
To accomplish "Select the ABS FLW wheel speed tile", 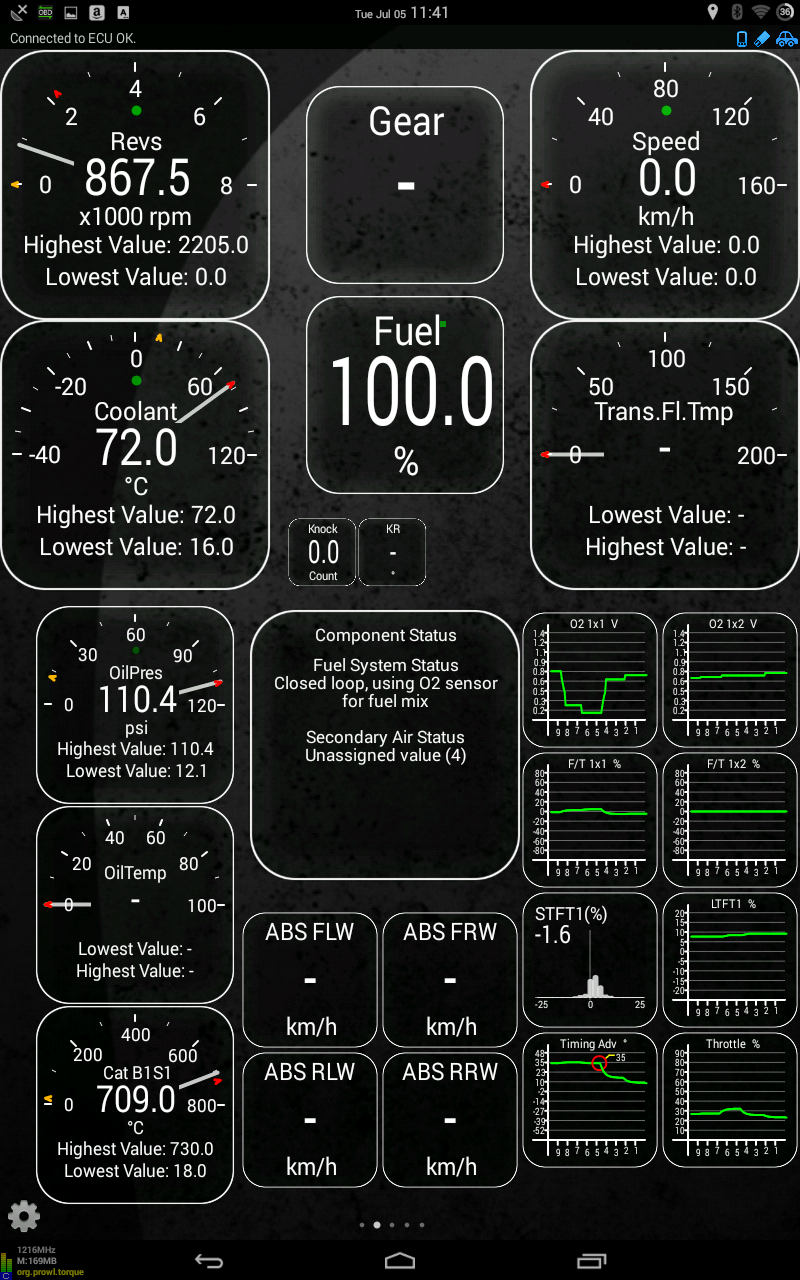I will tap(310, 980).
